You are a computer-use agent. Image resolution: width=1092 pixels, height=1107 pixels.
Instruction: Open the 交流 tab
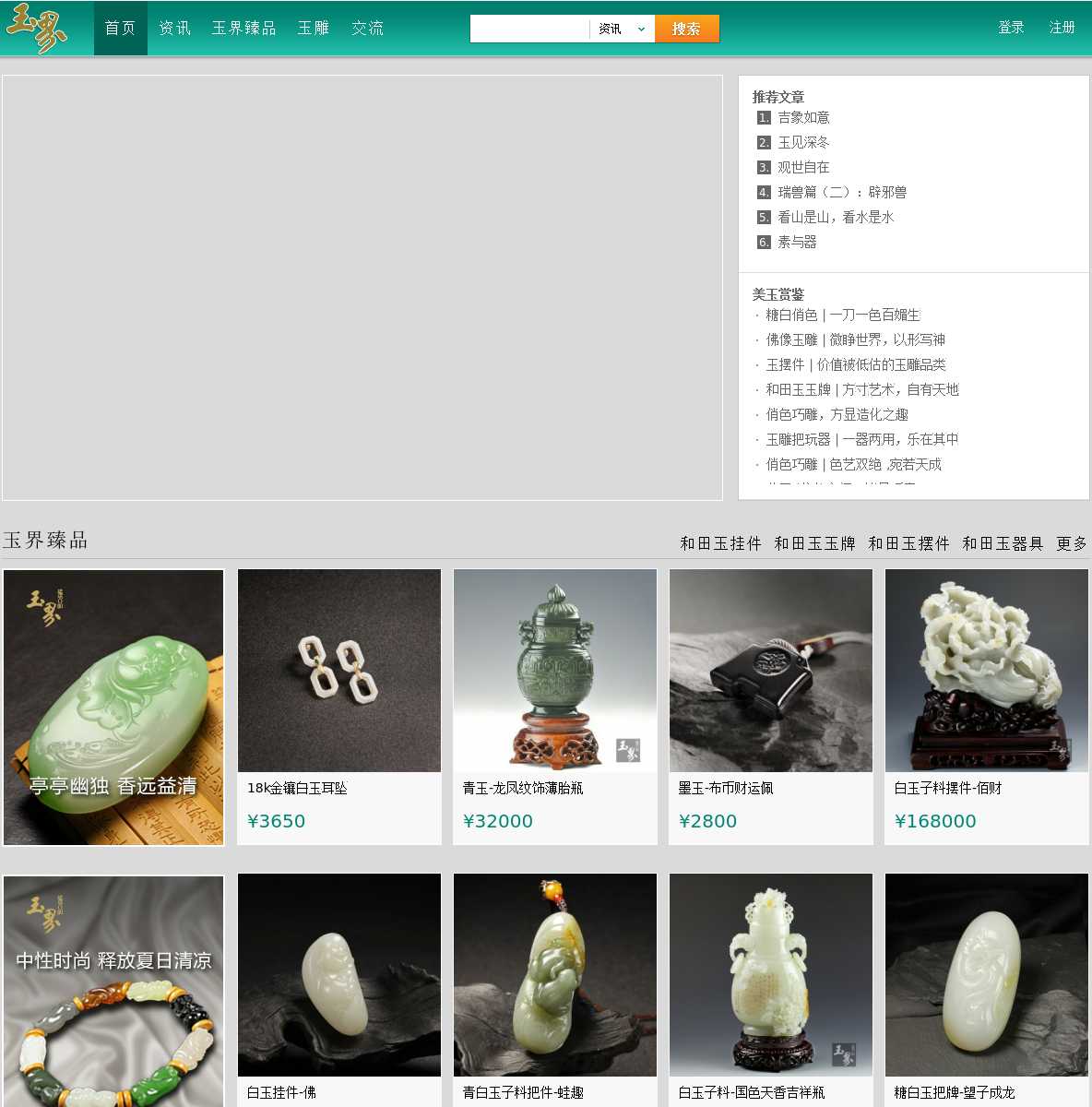(x=367, y=29)
